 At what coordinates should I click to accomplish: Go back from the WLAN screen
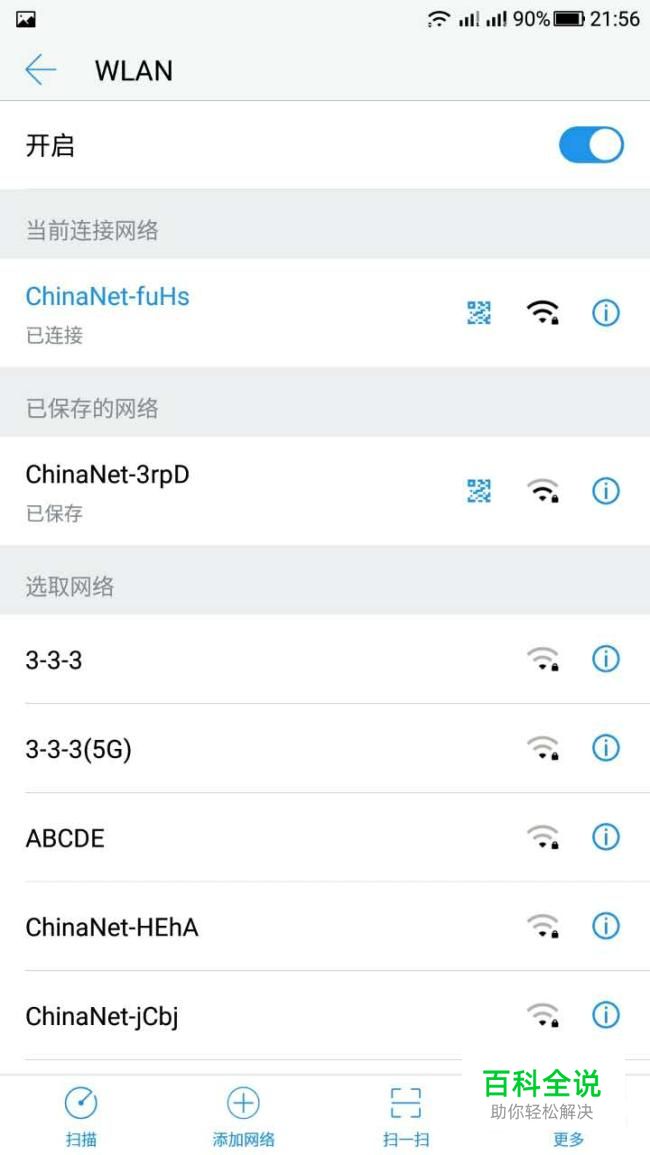[x=41, y=70]
